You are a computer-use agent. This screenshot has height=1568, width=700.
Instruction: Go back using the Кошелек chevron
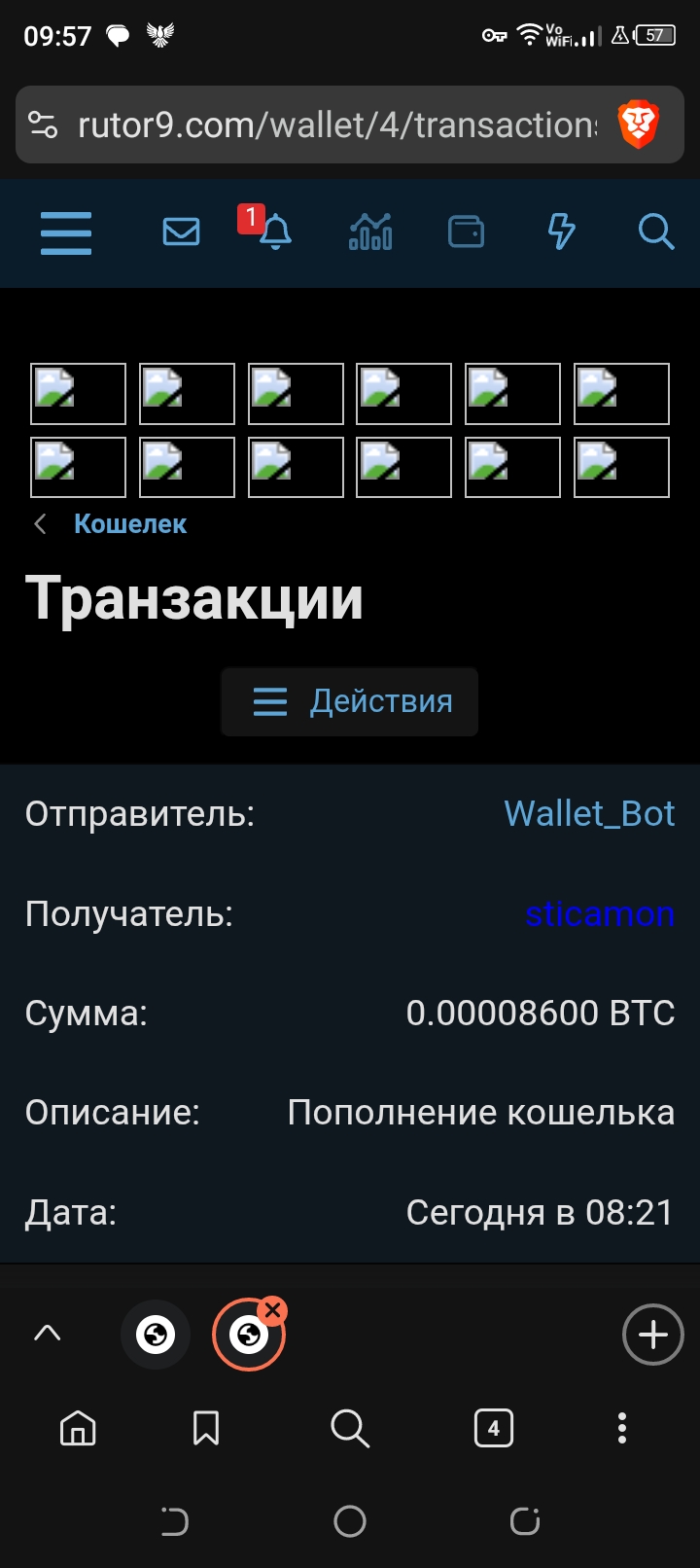click(39, 523)
